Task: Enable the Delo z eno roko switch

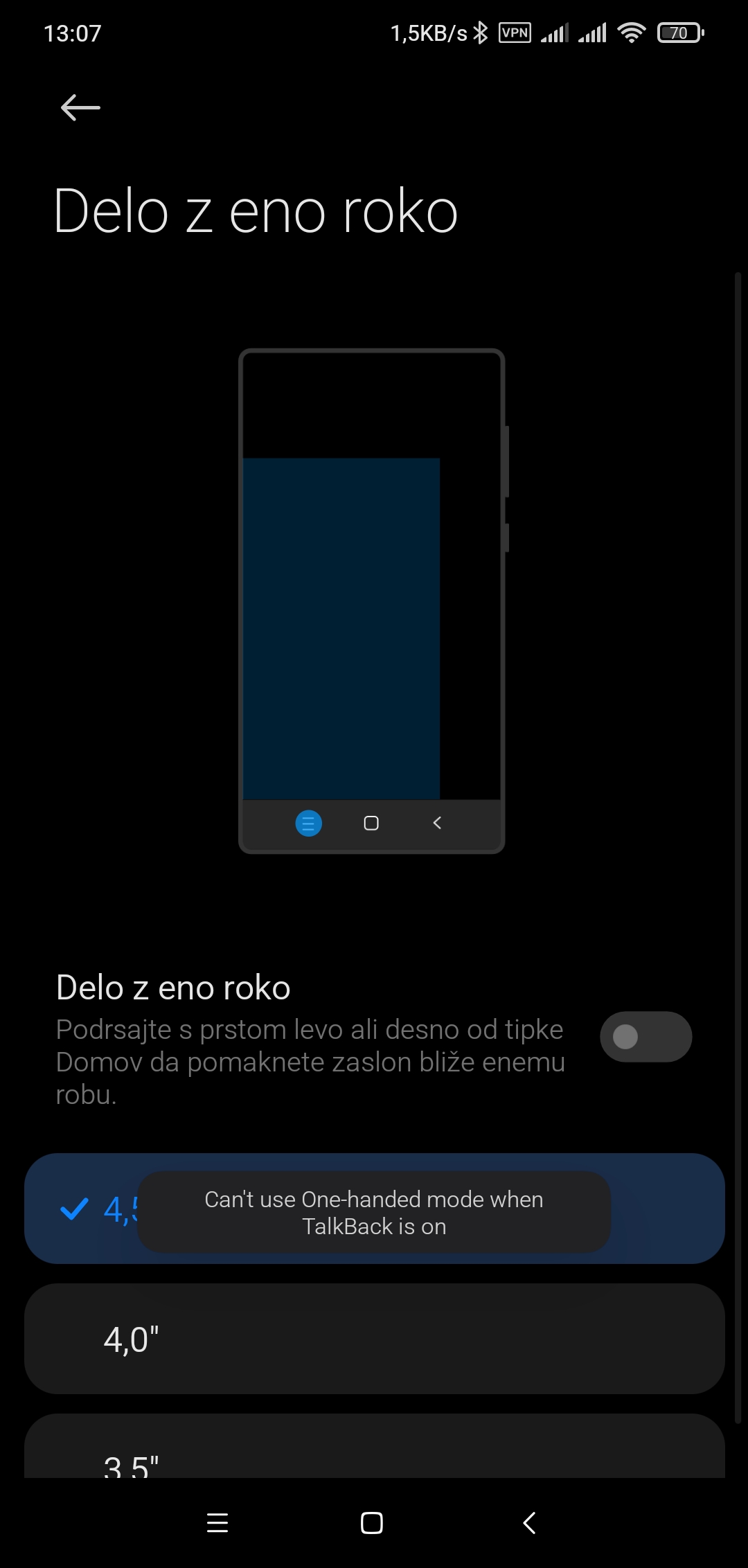Action: [x=645, y=1037]
